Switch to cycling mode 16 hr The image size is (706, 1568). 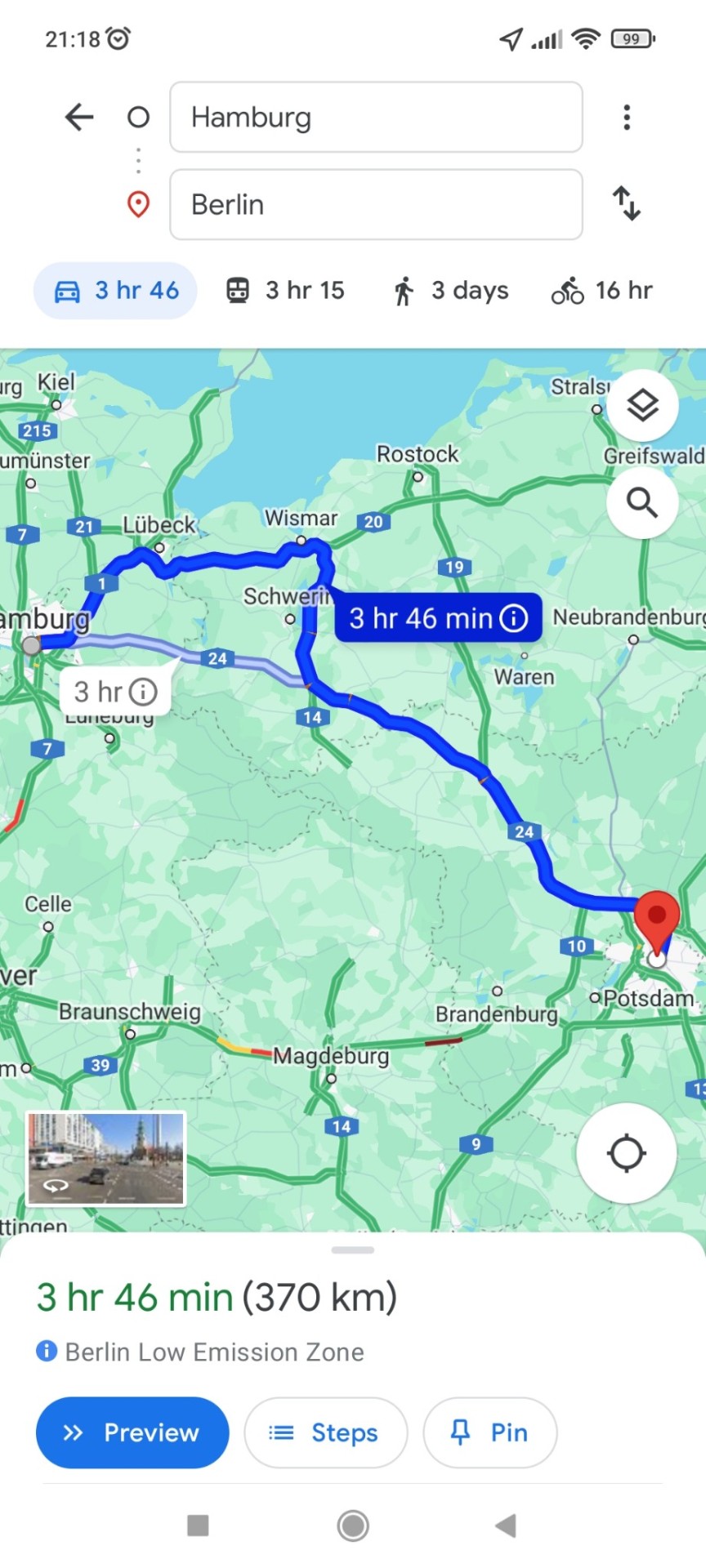[602, 291]
